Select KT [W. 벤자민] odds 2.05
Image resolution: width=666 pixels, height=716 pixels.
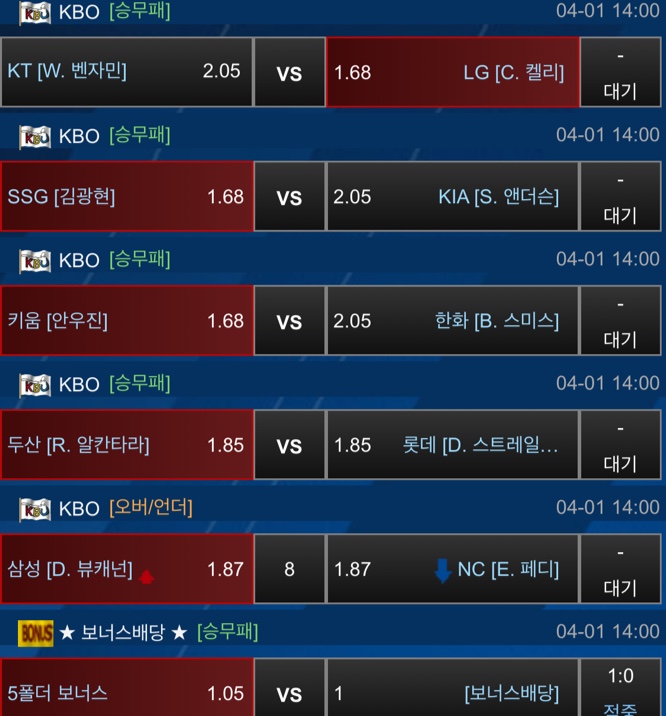click(x=126, y=72)
